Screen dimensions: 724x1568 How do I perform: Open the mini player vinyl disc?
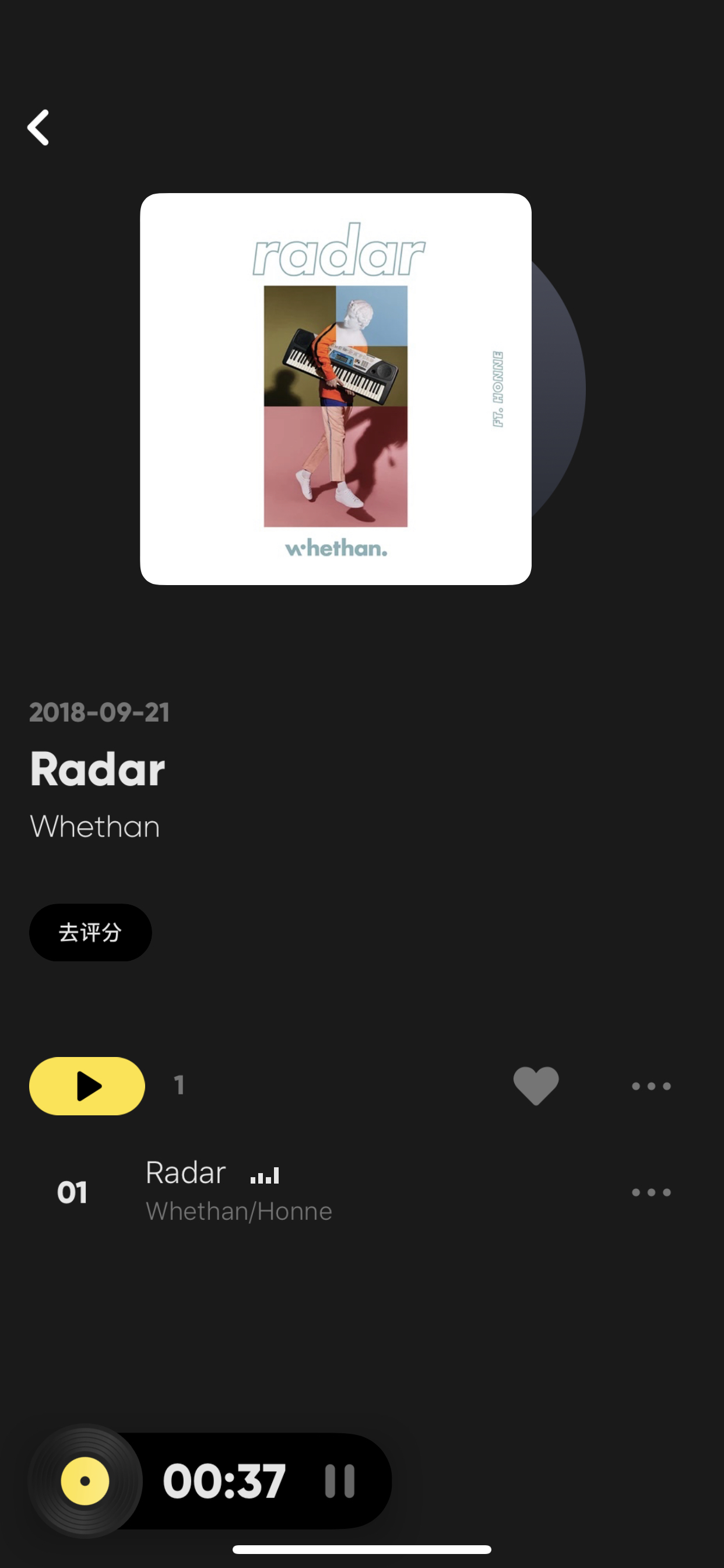85,1481
